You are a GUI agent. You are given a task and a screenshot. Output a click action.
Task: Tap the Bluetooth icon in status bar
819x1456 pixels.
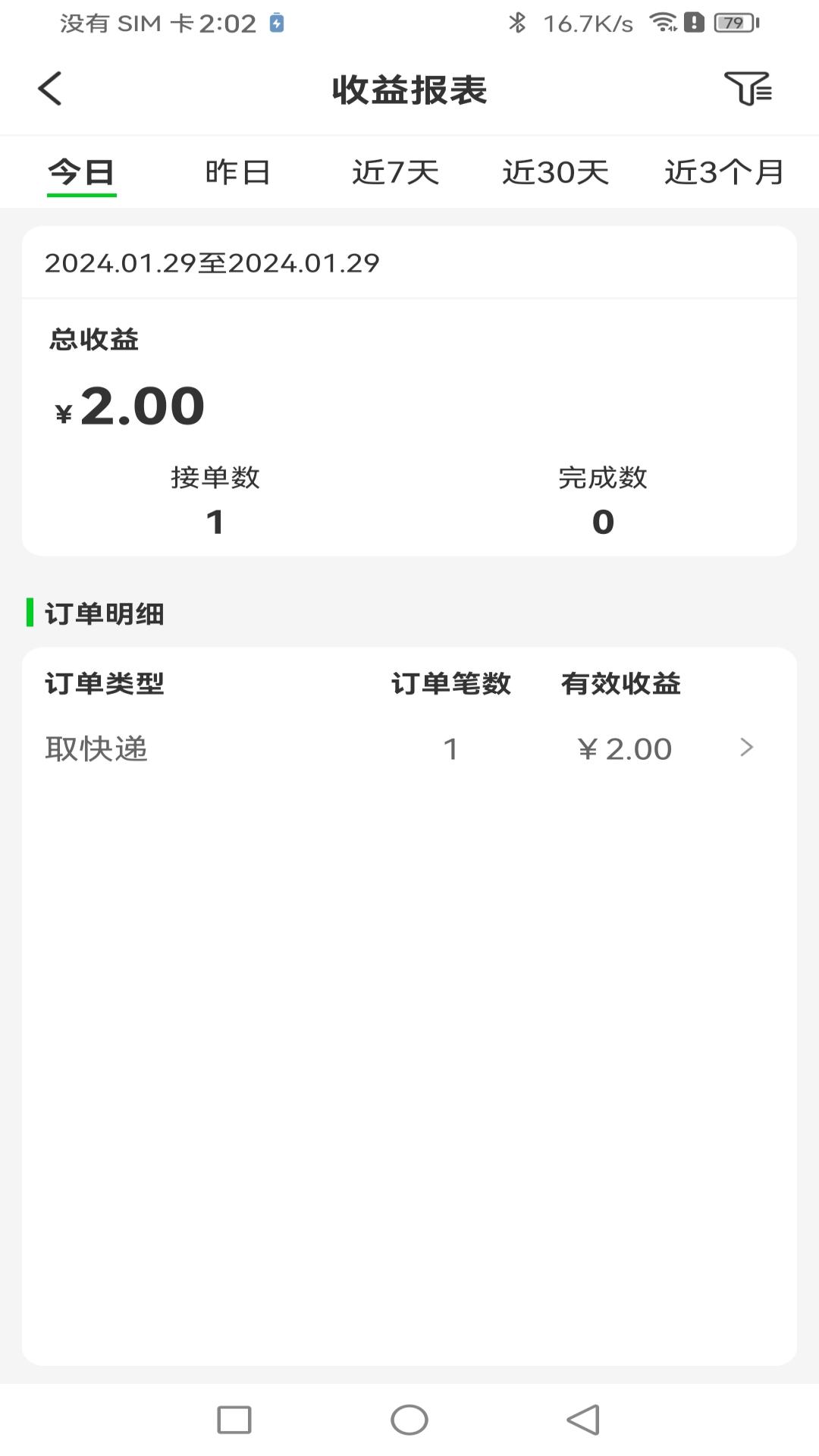click(x=518, y=23)
